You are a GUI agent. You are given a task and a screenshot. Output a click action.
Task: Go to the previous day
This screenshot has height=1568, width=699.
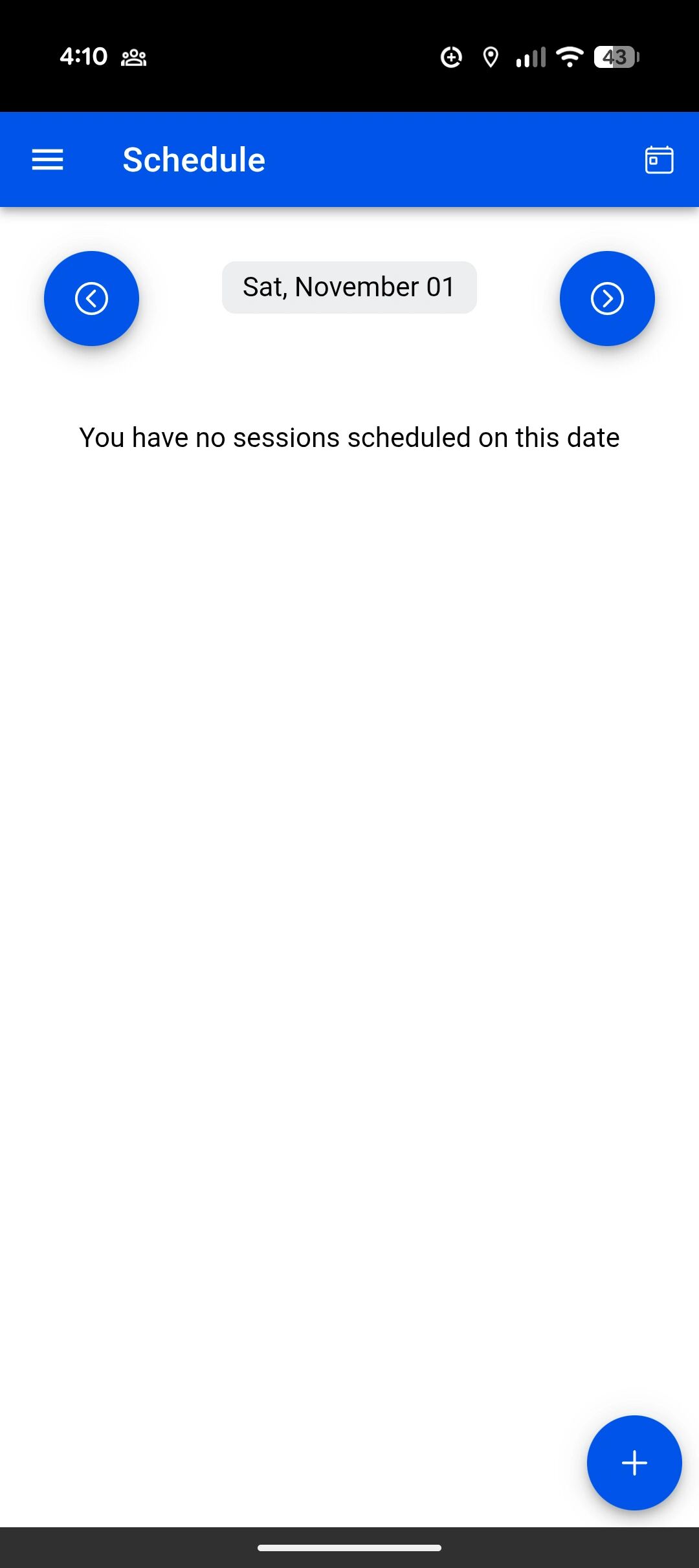91,298
